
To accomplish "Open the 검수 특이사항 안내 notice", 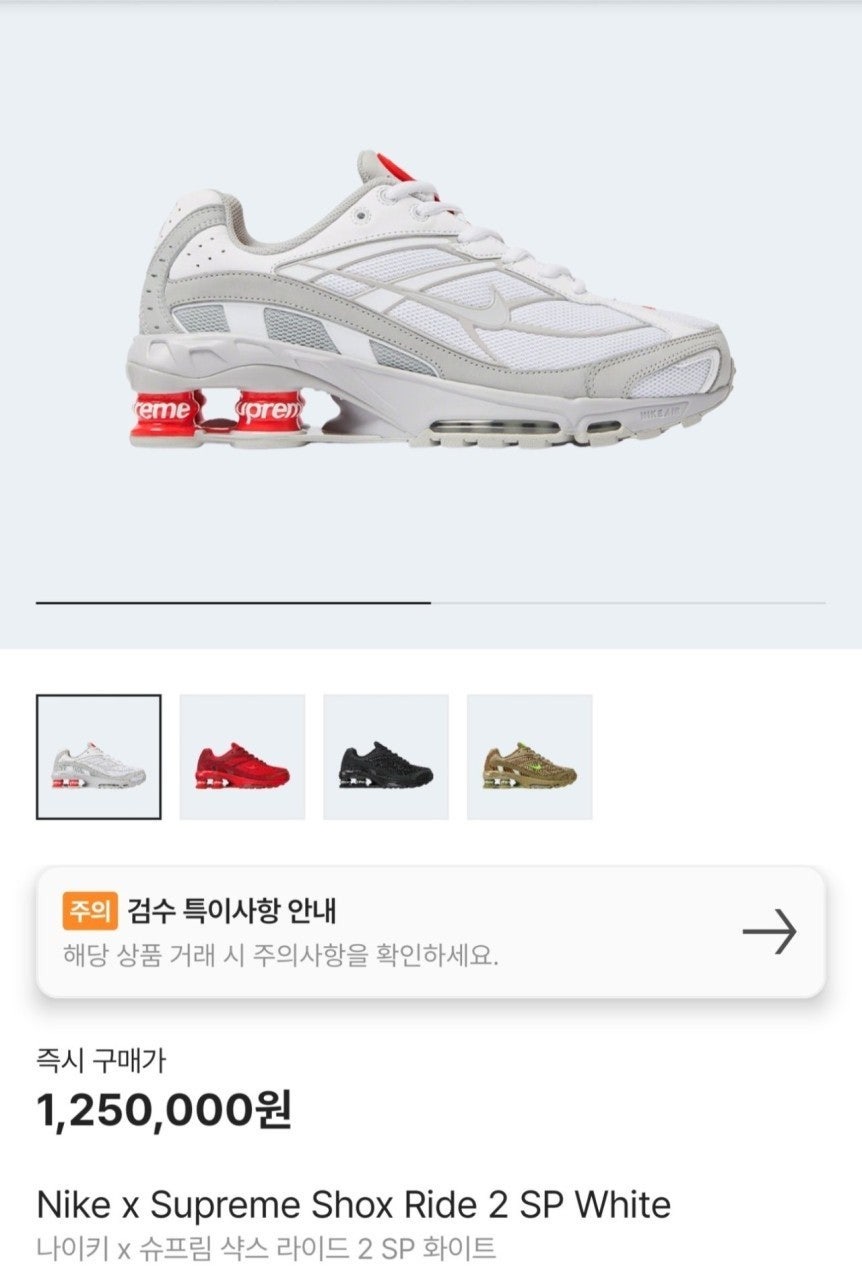I will point(430,932).
